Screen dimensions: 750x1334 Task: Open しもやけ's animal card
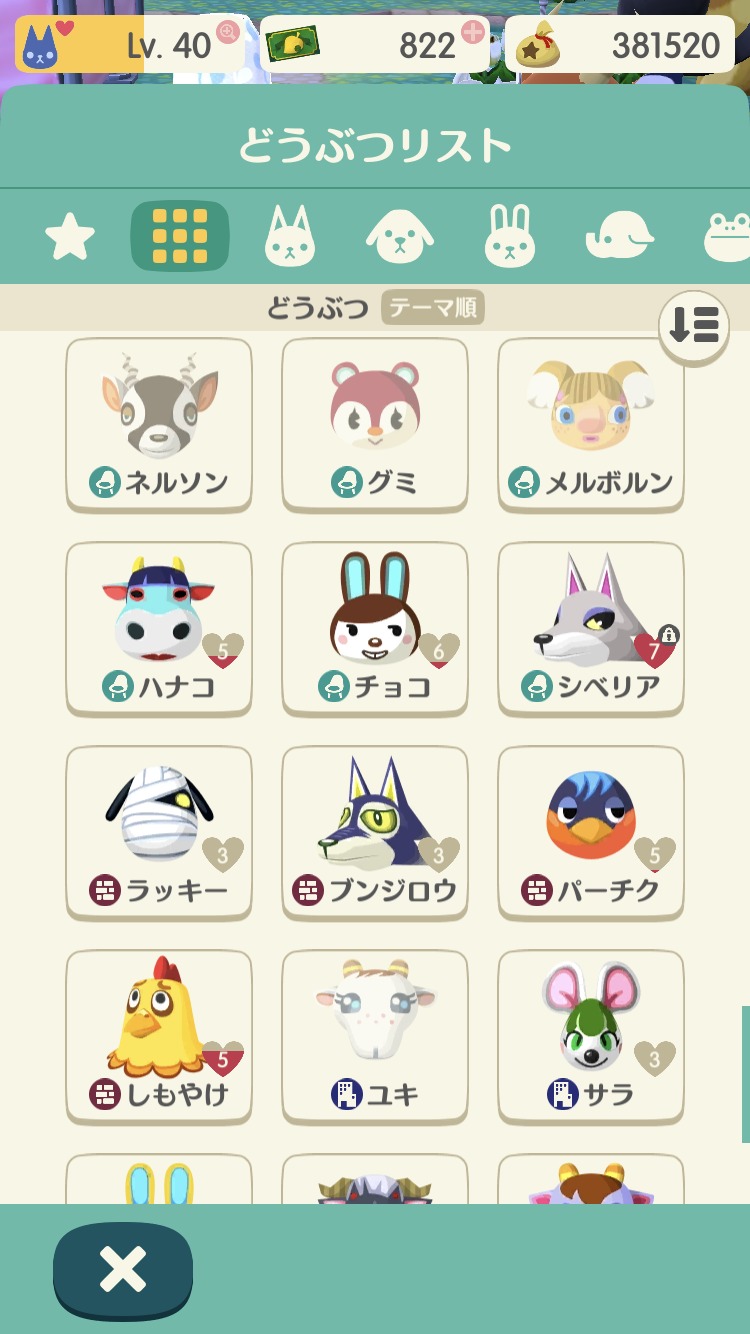[159, 1036]
